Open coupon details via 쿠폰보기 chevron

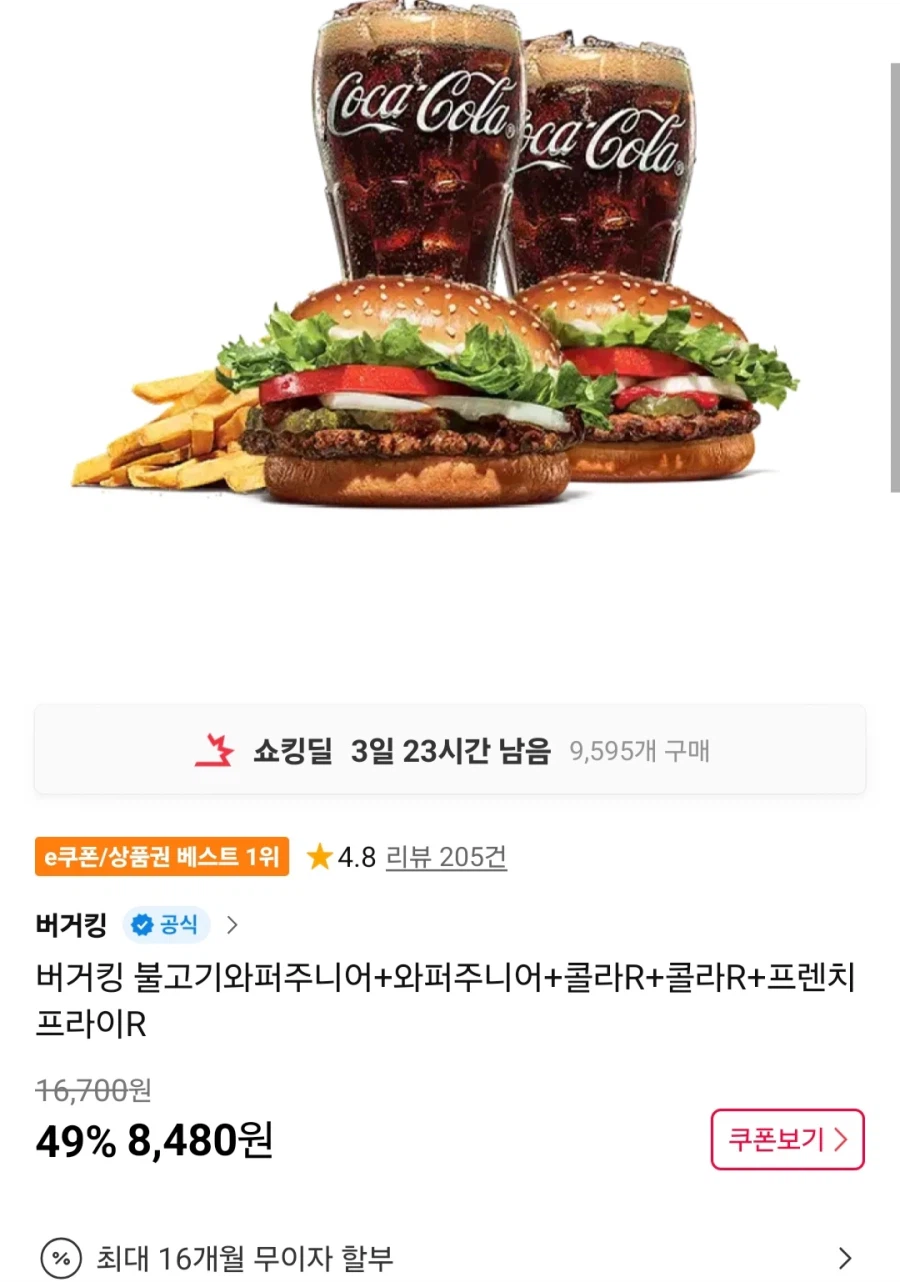(x=787, y=1140)
